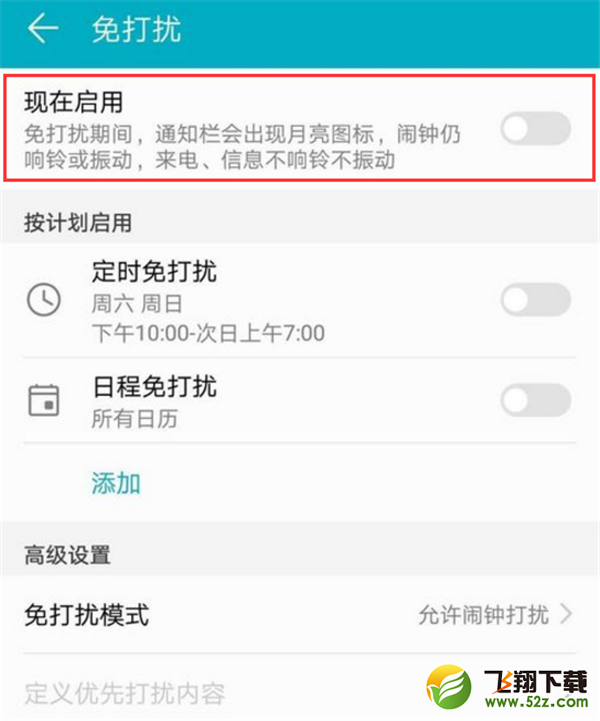The width and height of the screenshot is (600, 721).
Task: Open 定时免打扰 schedule details
Action: [208, 301]
